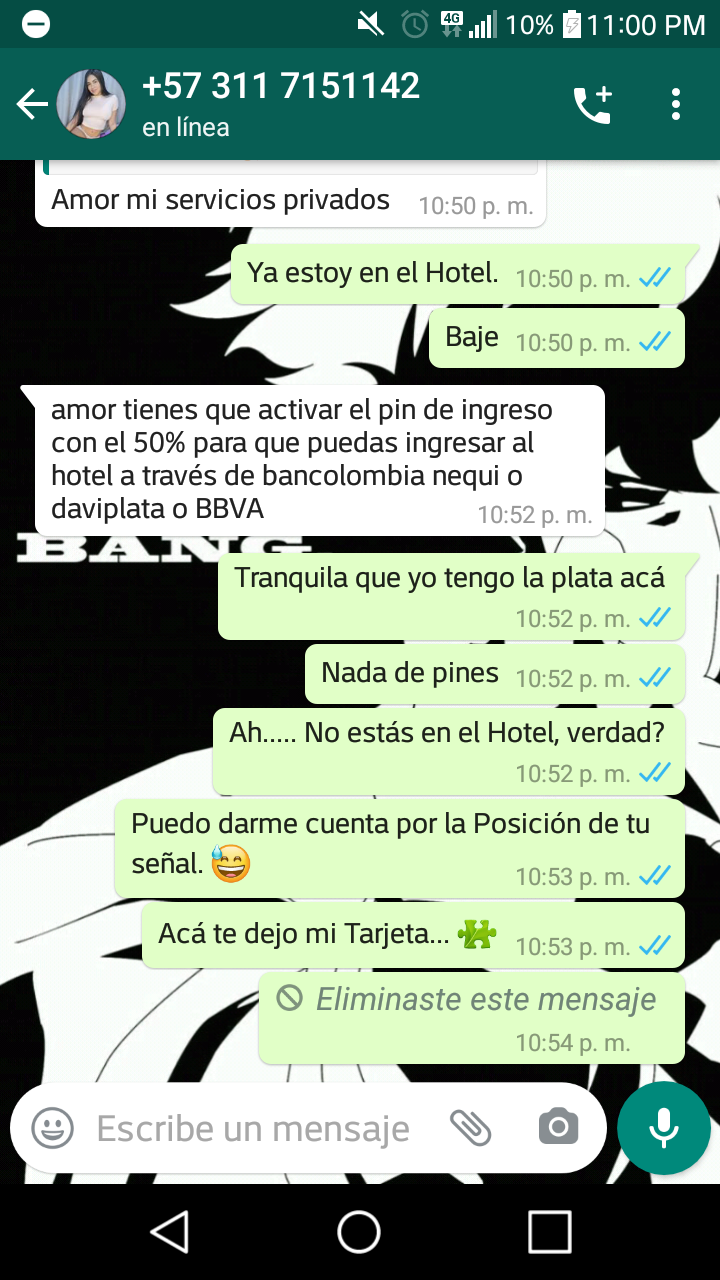Open system recent apps

pos(549,1232)
